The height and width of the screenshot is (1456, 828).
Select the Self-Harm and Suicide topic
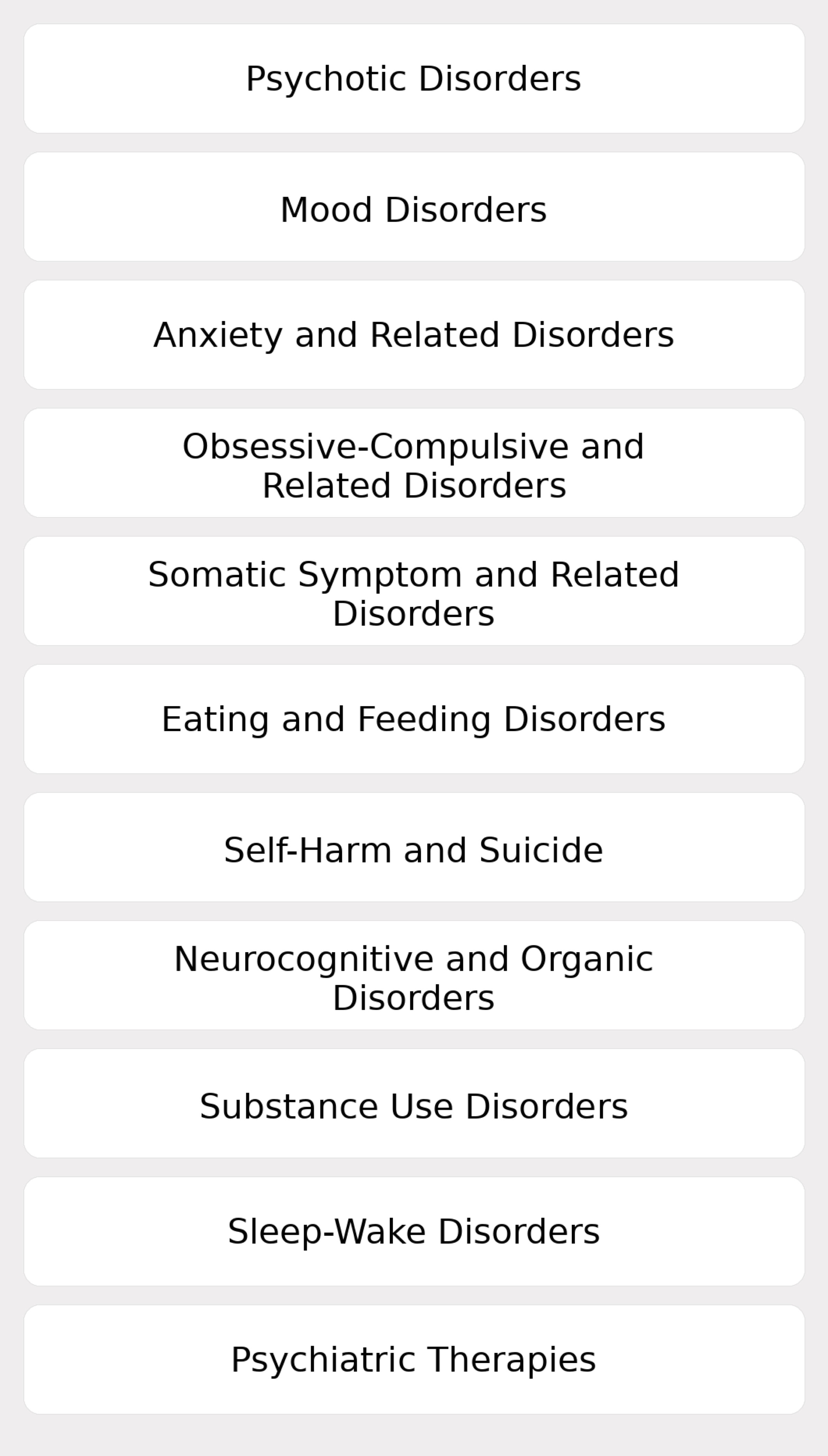(414, 847)
